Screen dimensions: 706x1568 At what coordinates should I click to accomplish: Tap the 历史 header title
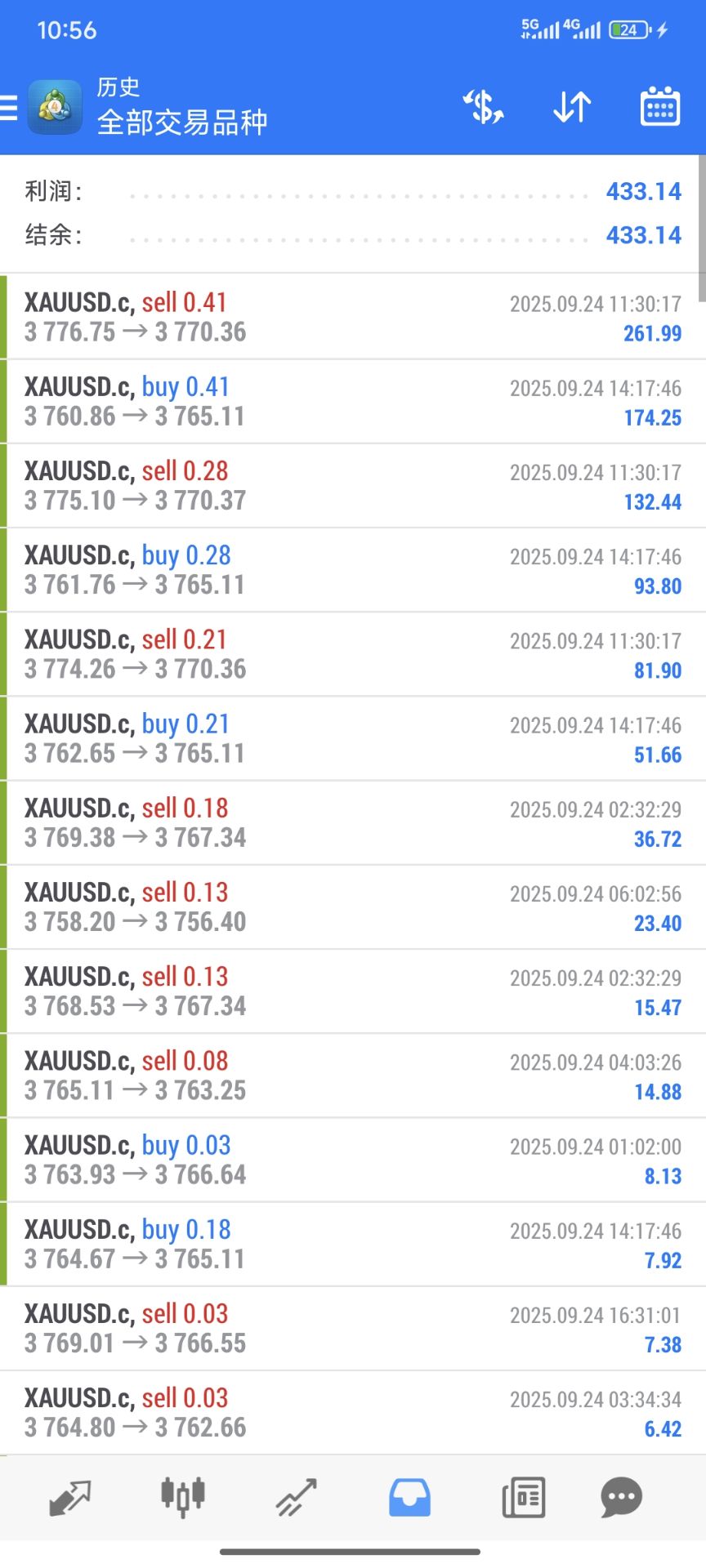pyautogui.click(x=118, y=87)
